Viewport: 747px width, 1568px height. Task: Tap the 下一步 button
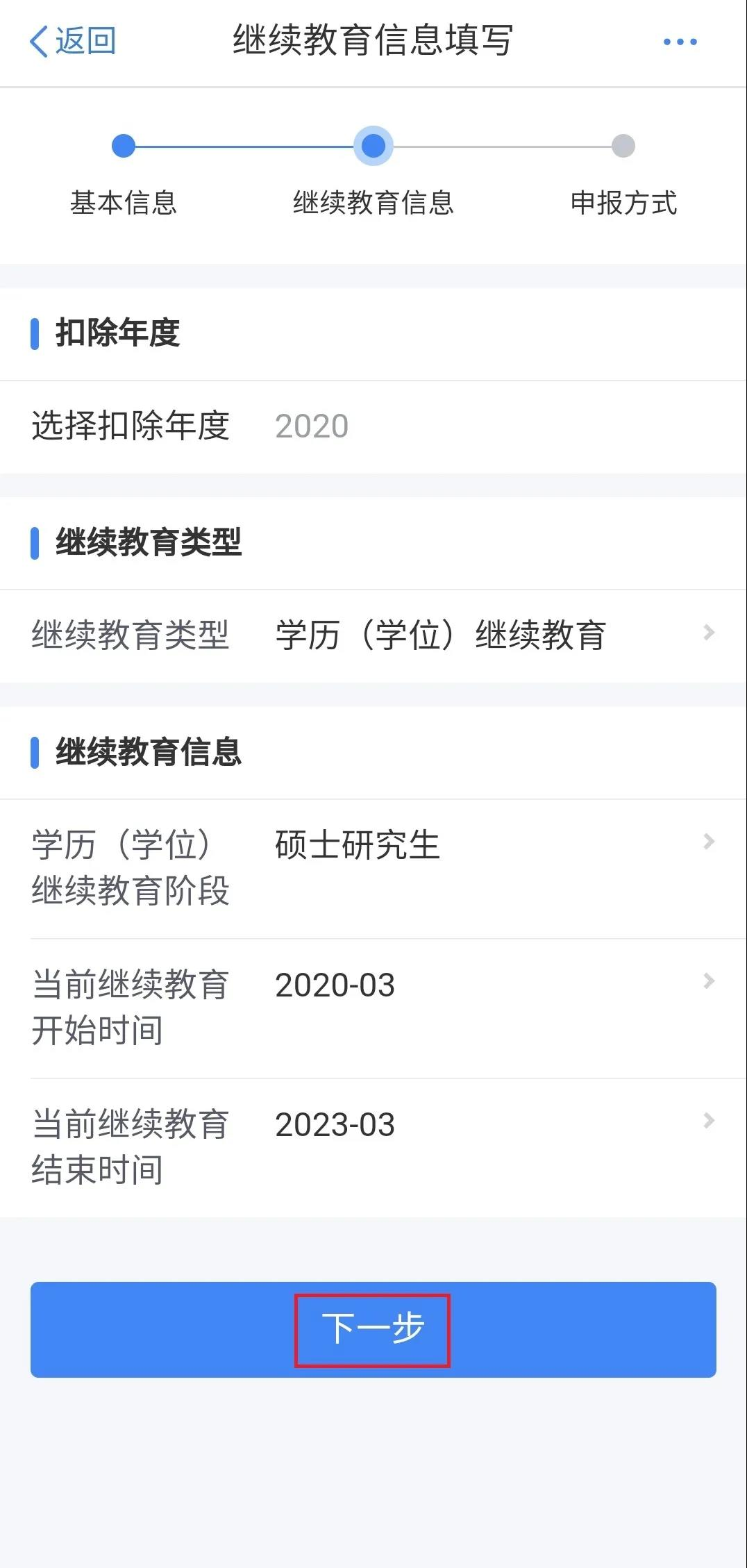[373, 1329]
